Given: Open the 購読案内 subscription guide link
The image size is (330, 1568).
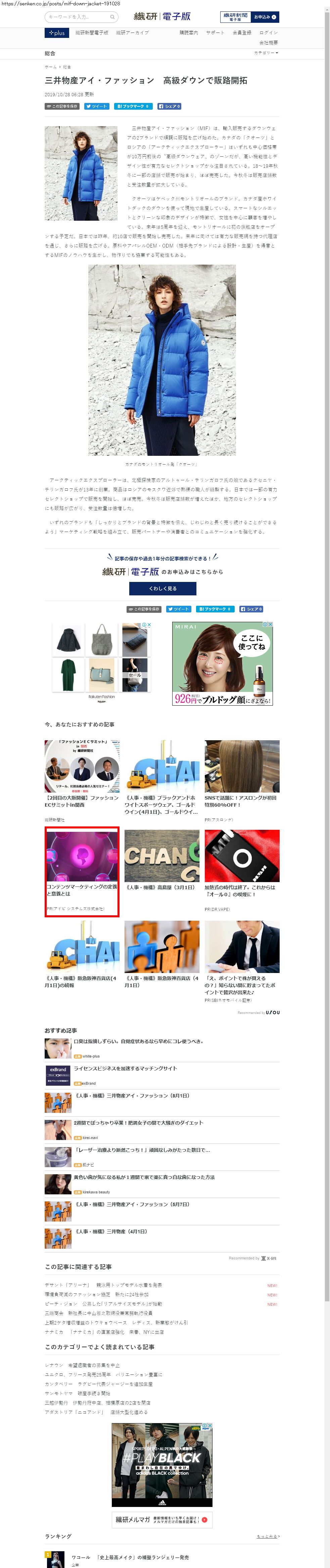Looking at the screenshot, I should [188, 33].
